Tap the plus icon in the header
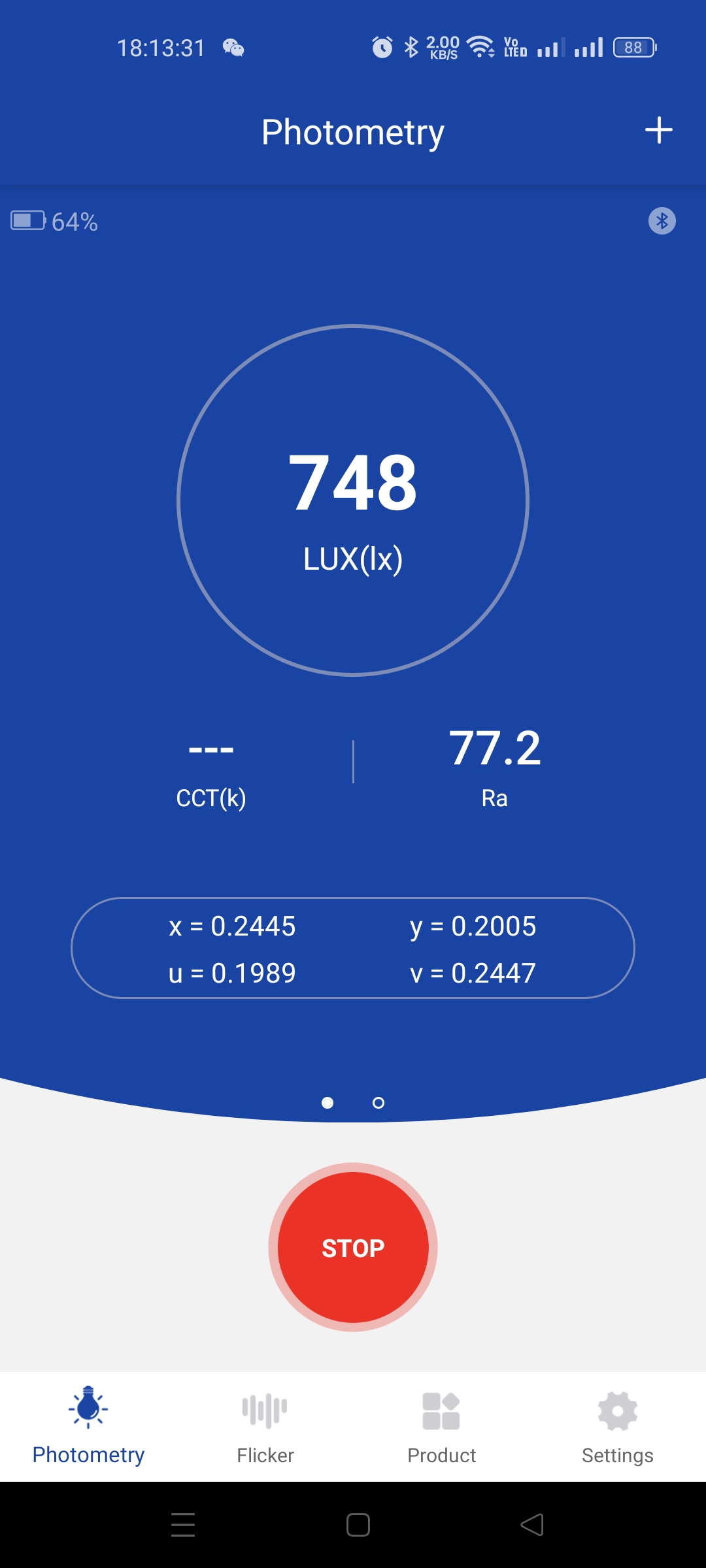Screen dimensions: 706x1568 pyautogui.click(x=658, y=130)
